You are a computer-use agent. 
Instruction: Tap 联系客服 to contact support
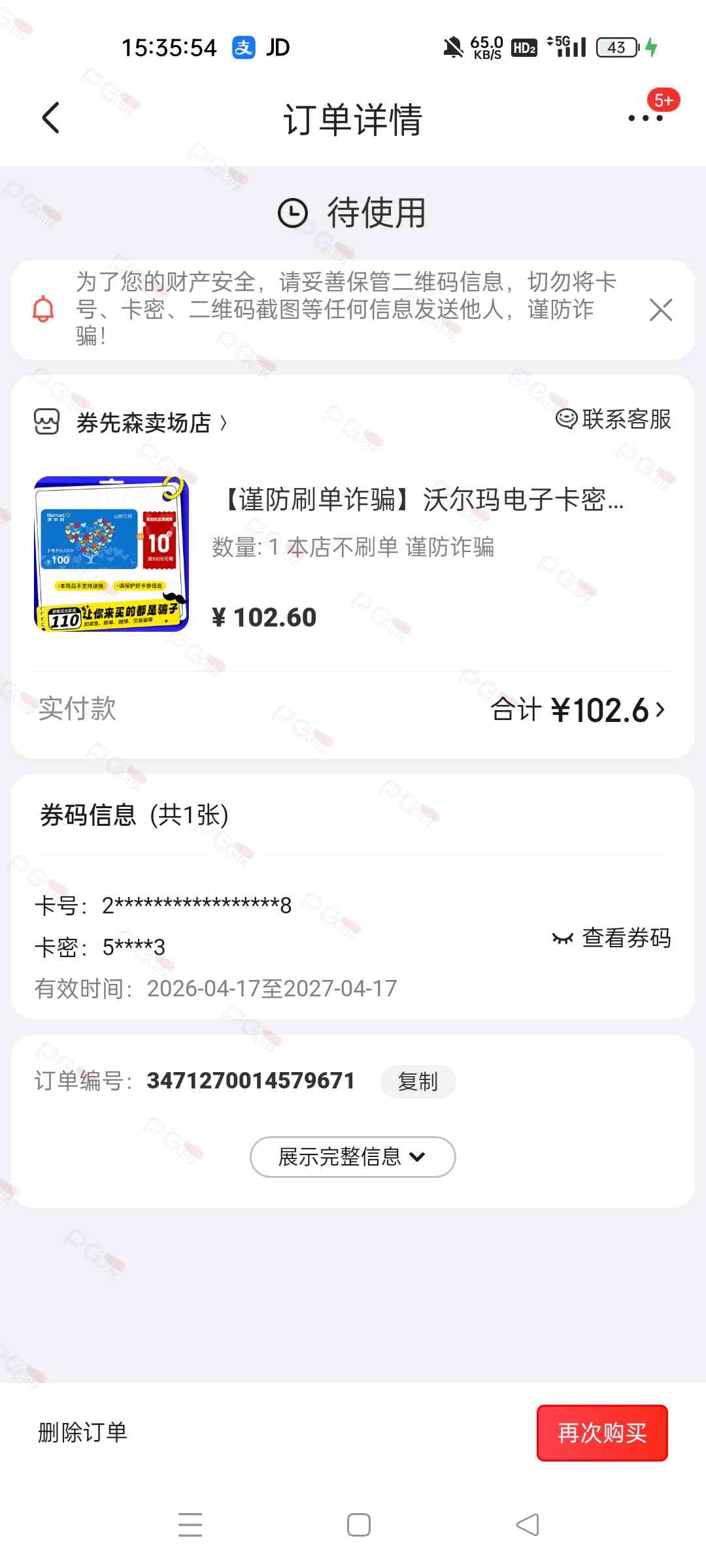pyautogui.click(x=614, y=419)
